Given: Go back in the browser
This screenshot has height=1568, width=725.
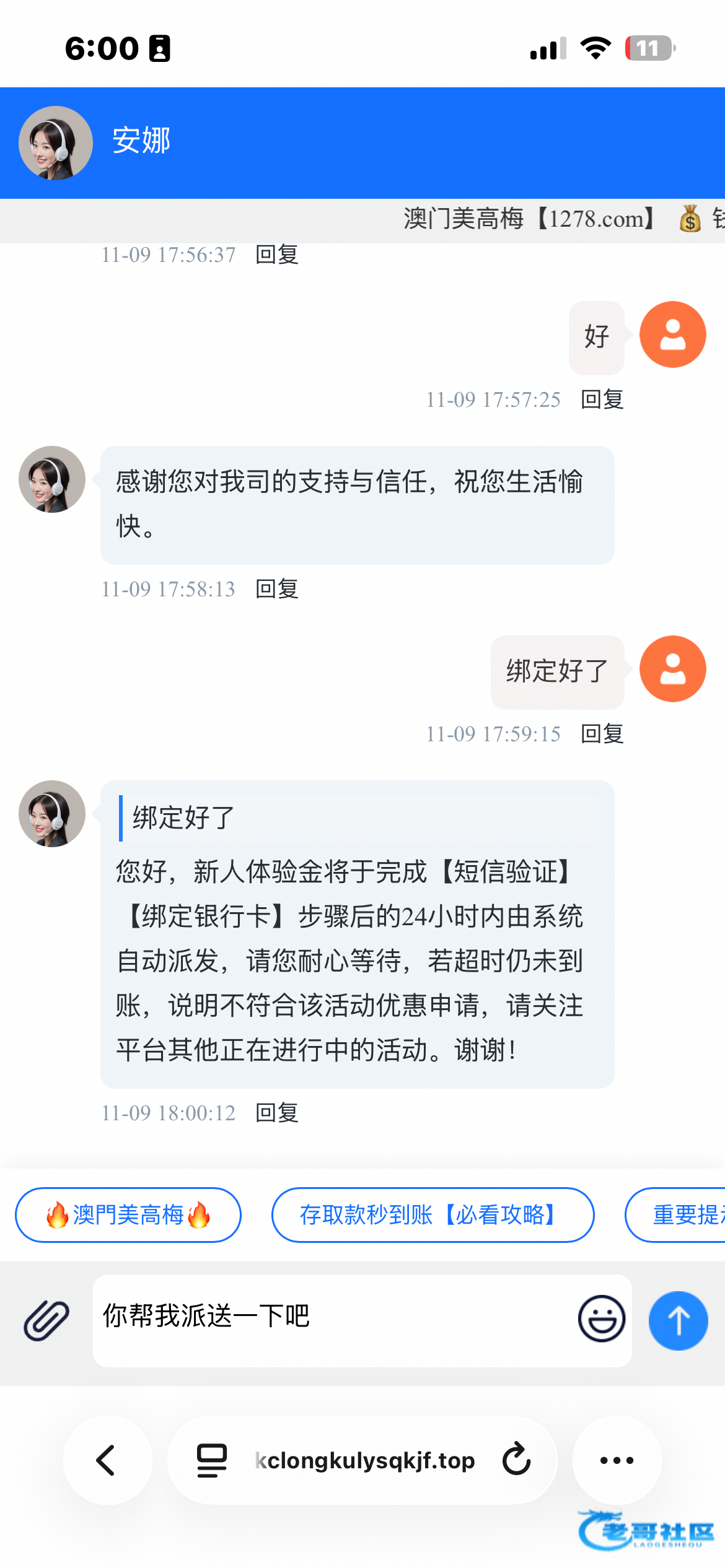Looking at the screenshot, I should [107, 1460].
